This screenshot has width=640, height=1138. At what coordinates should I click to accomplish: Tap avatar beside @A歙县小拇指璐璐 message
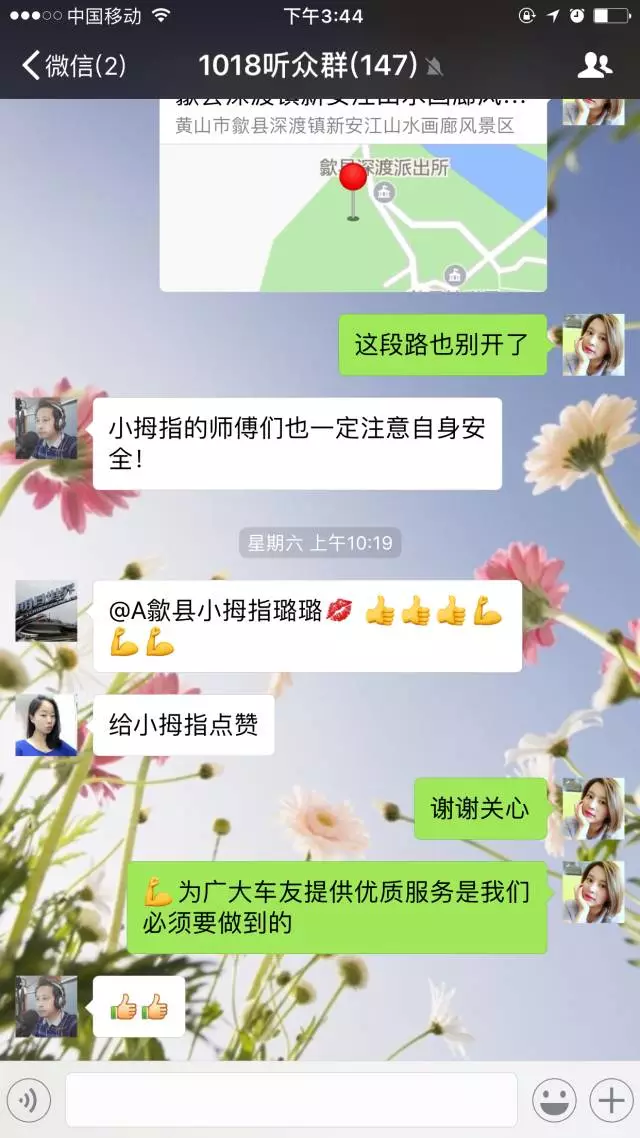[x=46, y=610]
